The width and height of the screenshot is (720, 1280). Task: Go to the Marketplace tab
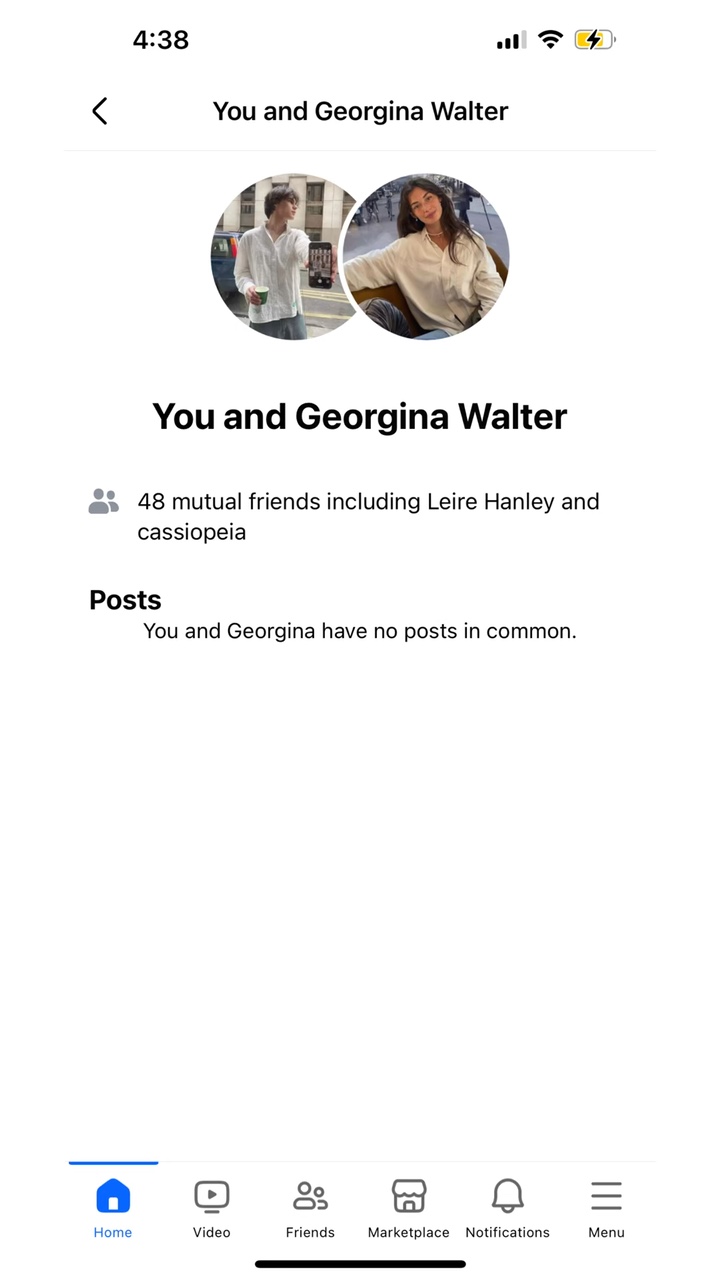[408, 1207]
